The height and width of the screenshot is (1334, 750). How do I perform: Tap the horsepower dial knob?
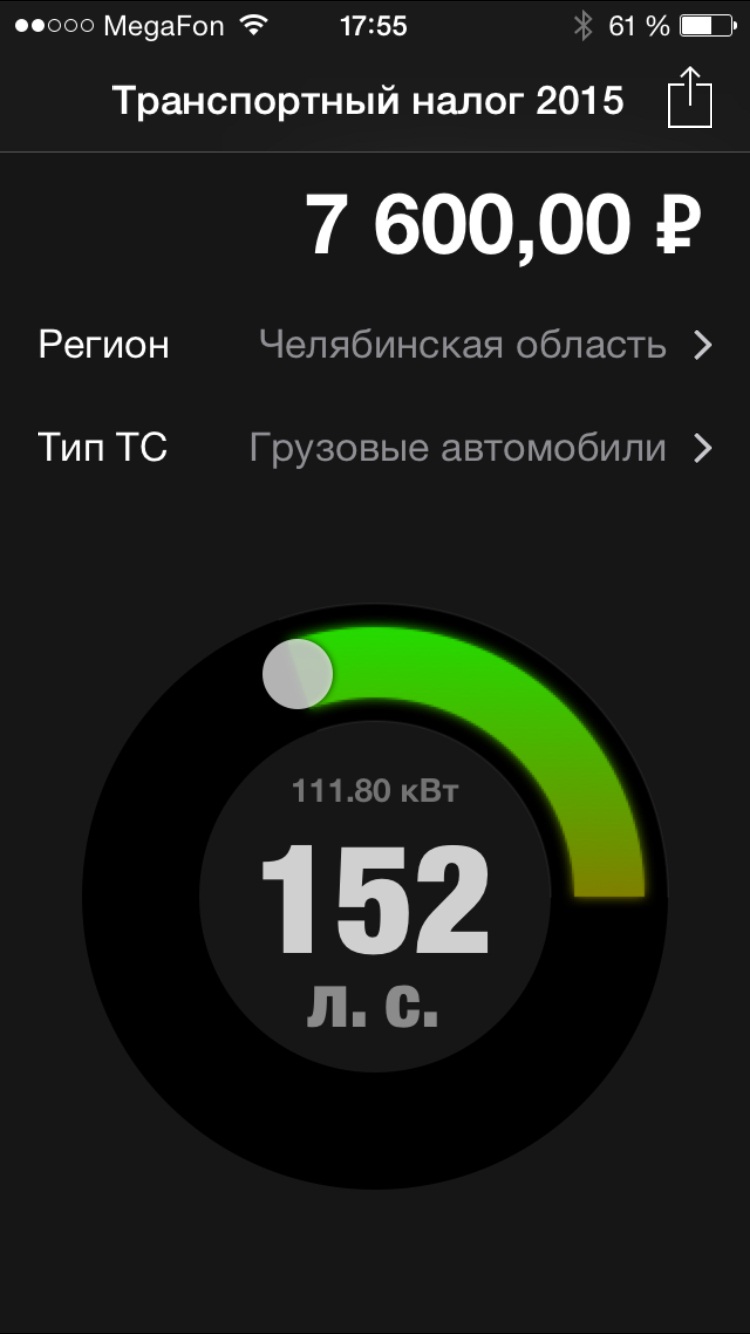pyautogui.click(x=297, y=674)
